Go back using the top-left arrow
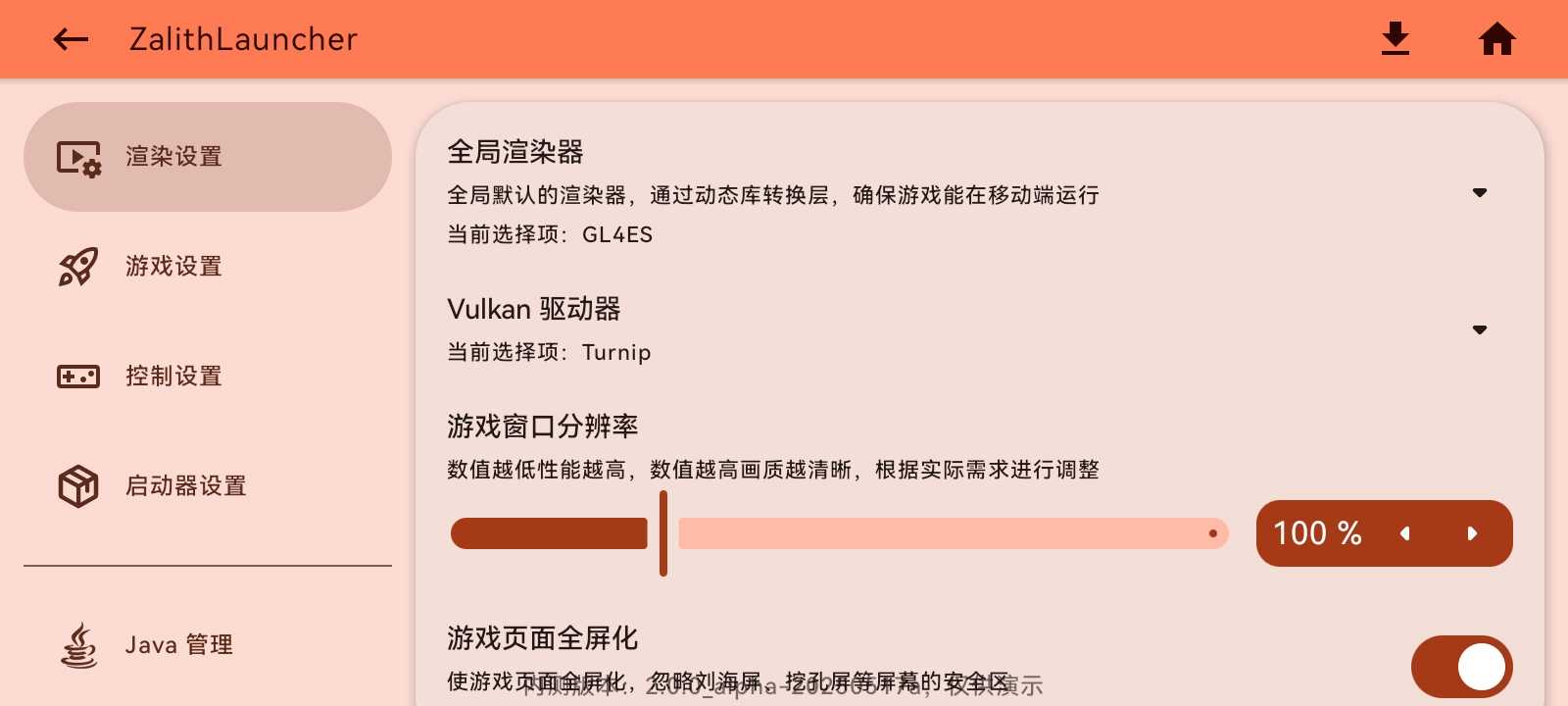The height and width of the screenshot is (706, 1568). [x=71, y=39]
